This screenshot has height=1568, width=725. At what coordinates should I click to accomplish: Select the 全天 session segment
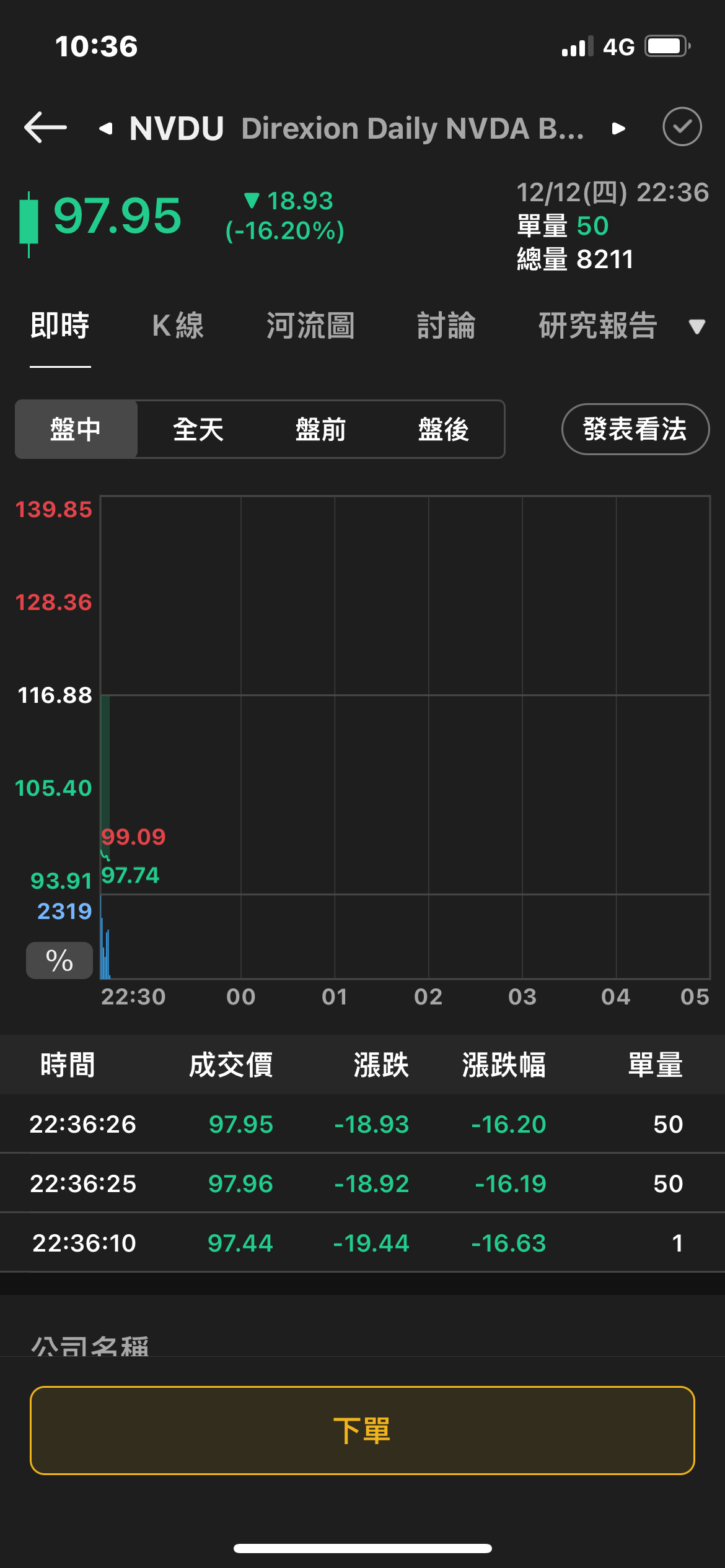pyautogui.click(x=198, y=429)
